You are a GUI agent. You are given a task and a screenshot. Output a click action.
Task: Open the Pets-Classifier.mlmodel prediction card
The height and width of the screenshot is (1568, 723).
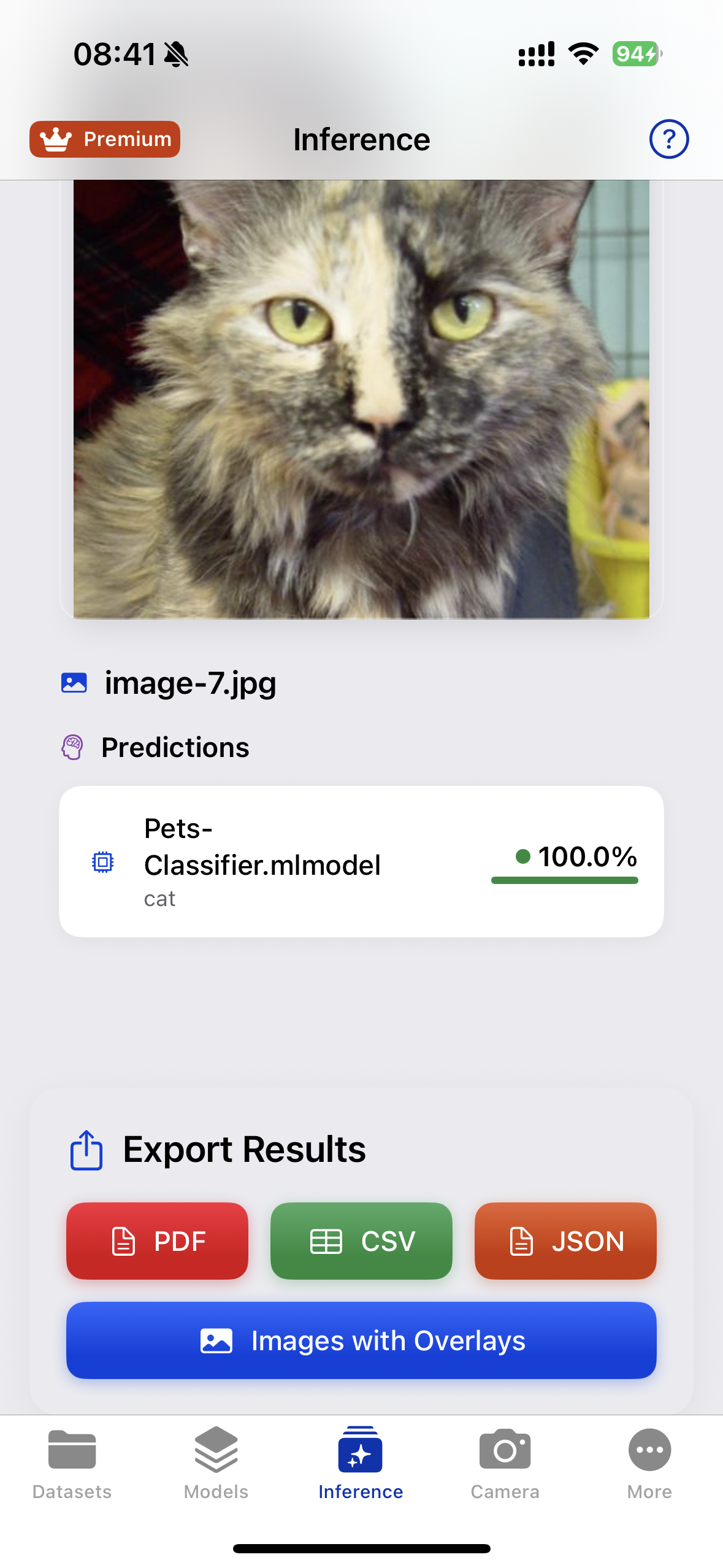pos(361,861)
